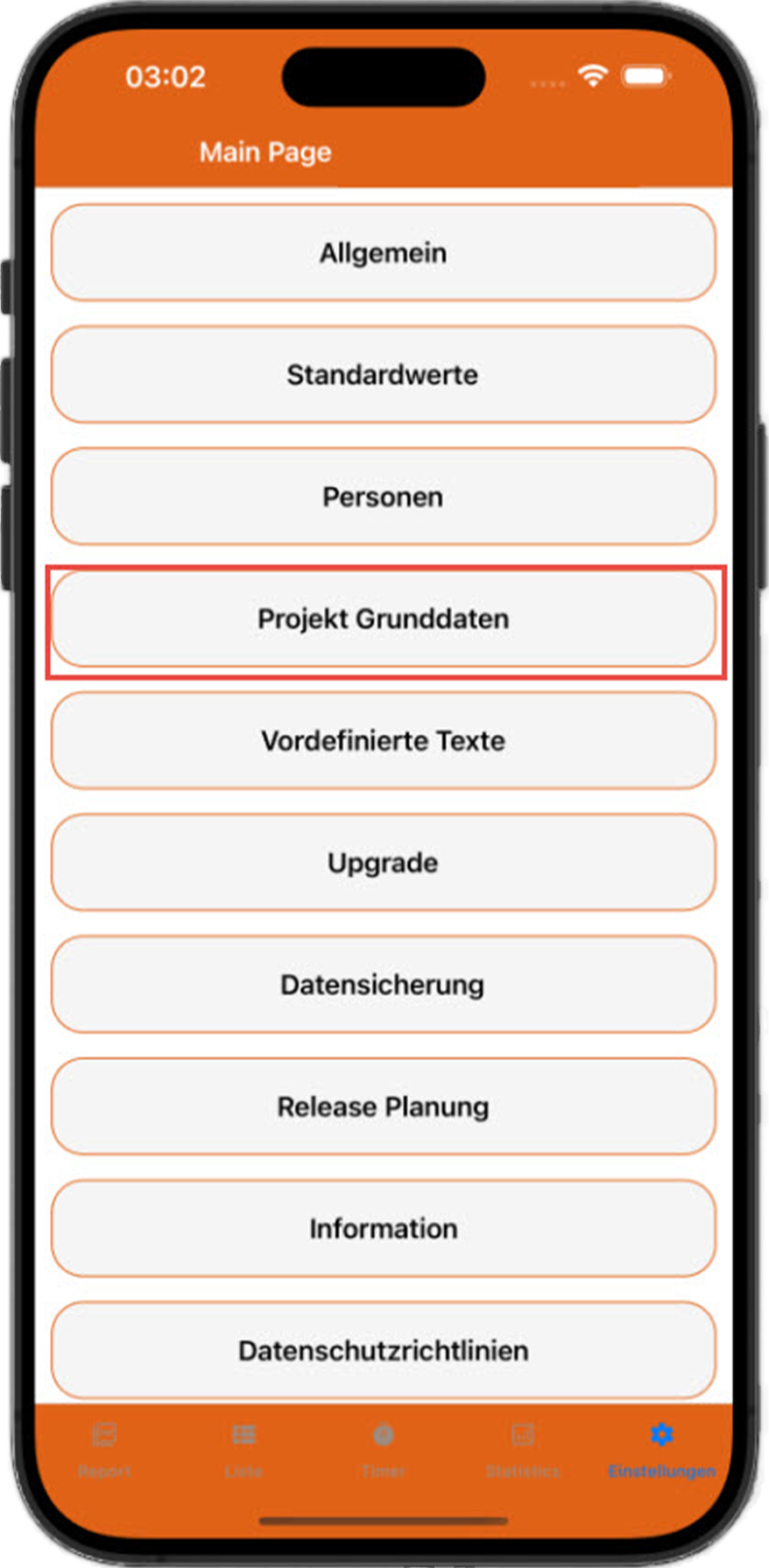
Task: Open the Datenschutzrichtlinien privacy policy
Action: point(383,1350)
